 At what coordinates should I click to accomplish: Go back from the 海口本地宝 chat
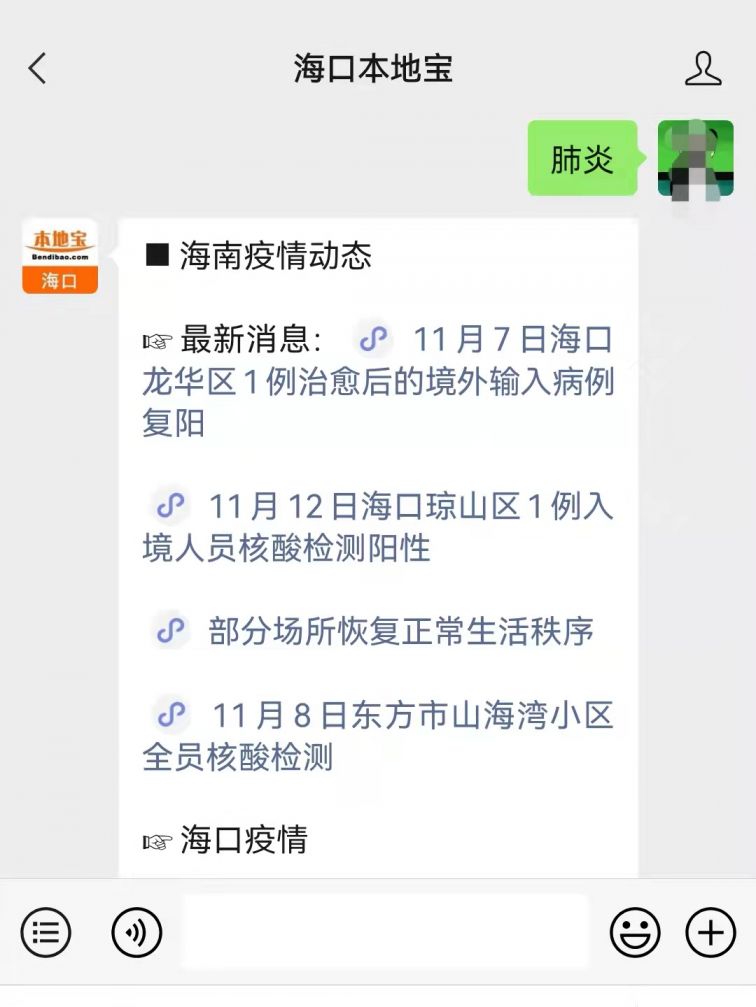tap(38, 69)
